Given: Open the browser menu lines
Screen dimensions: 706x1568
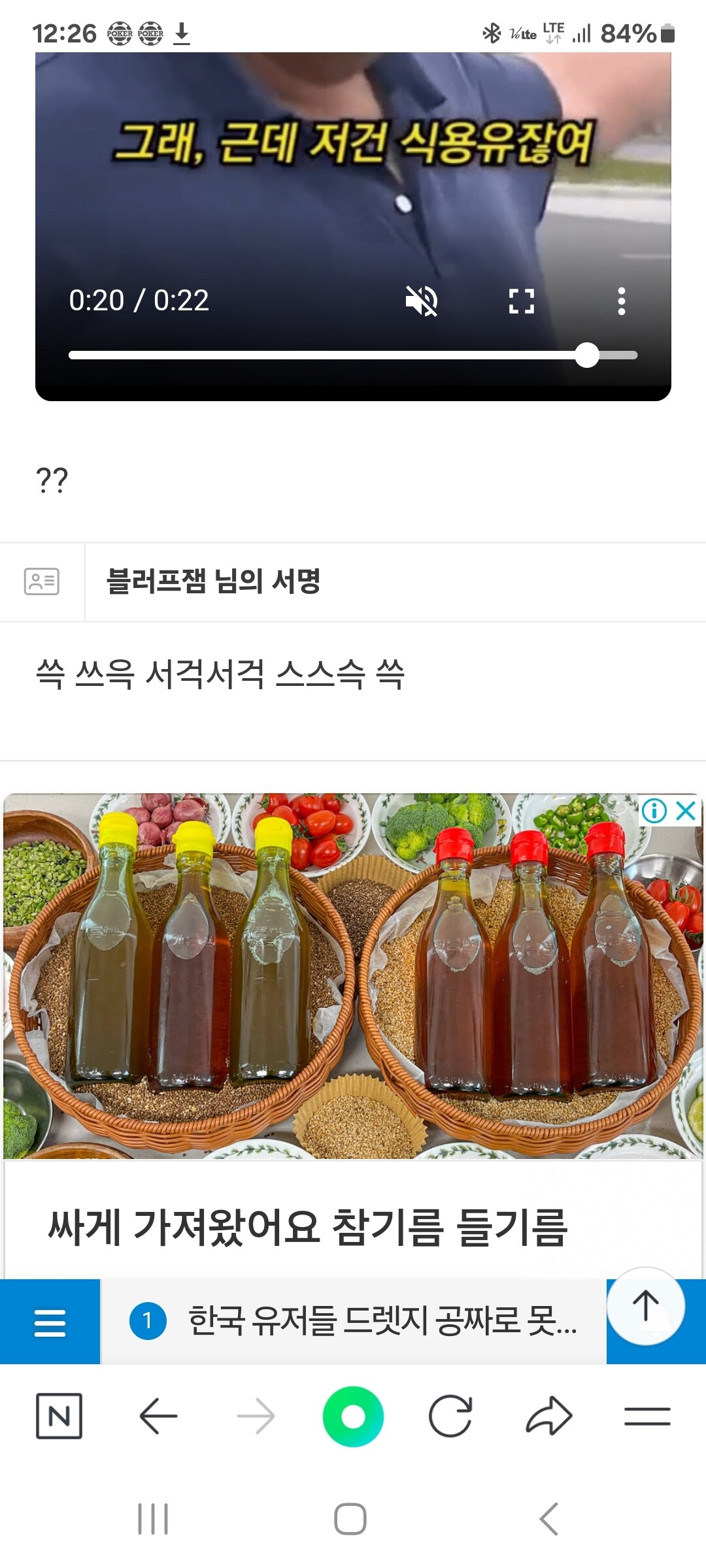Looking at the screenshot, I should [647, 1416].
